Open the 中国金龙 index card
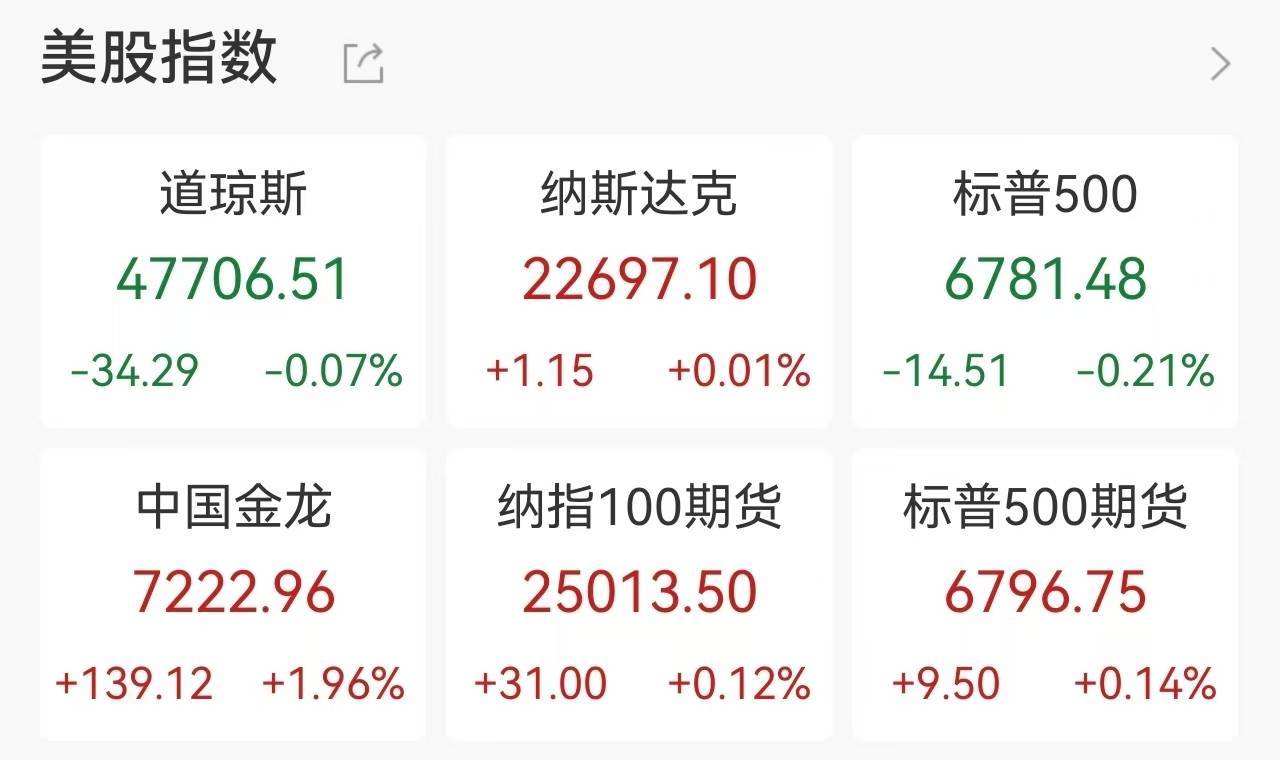 pyautogui.click(x=233, y=594)
